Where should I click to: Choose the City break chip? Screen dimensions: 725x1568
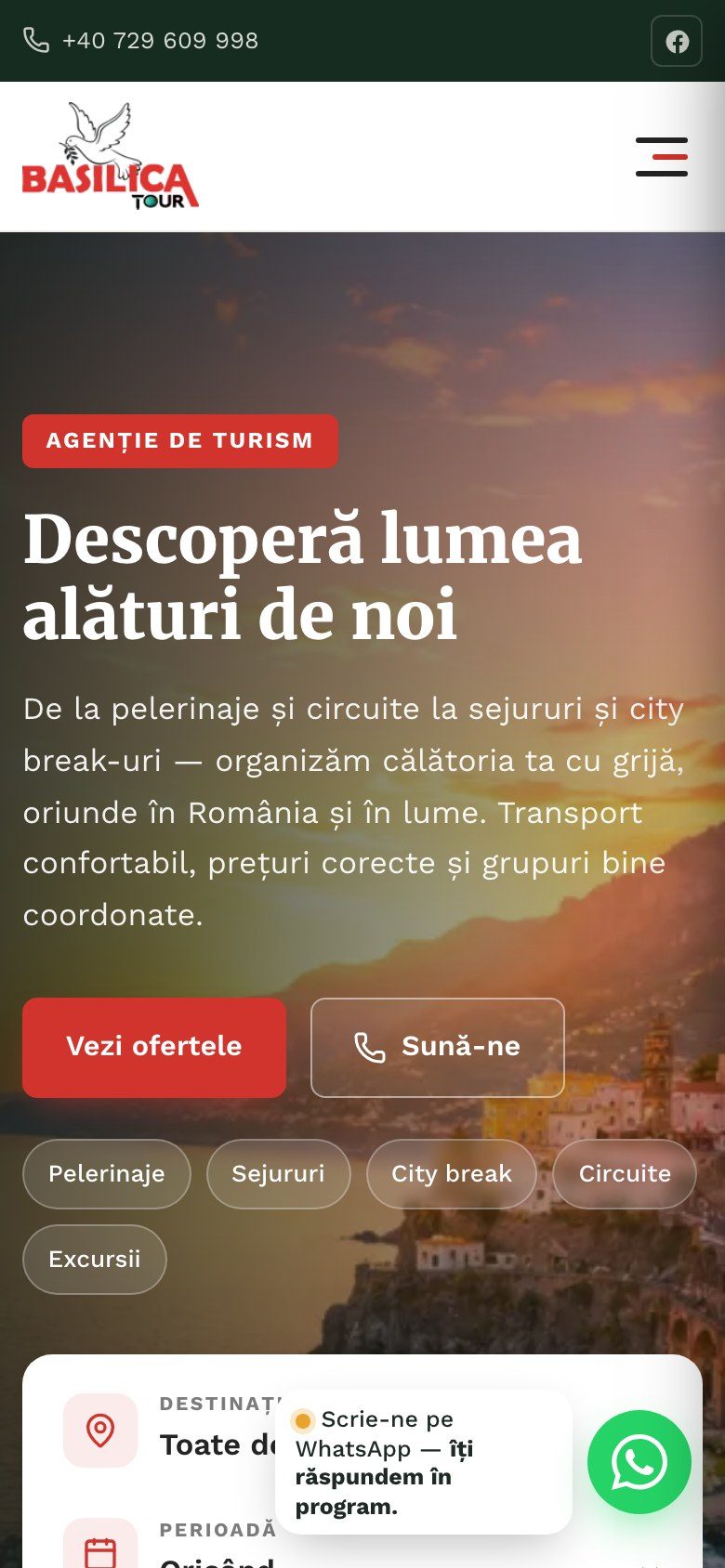tap(452, 1173)
